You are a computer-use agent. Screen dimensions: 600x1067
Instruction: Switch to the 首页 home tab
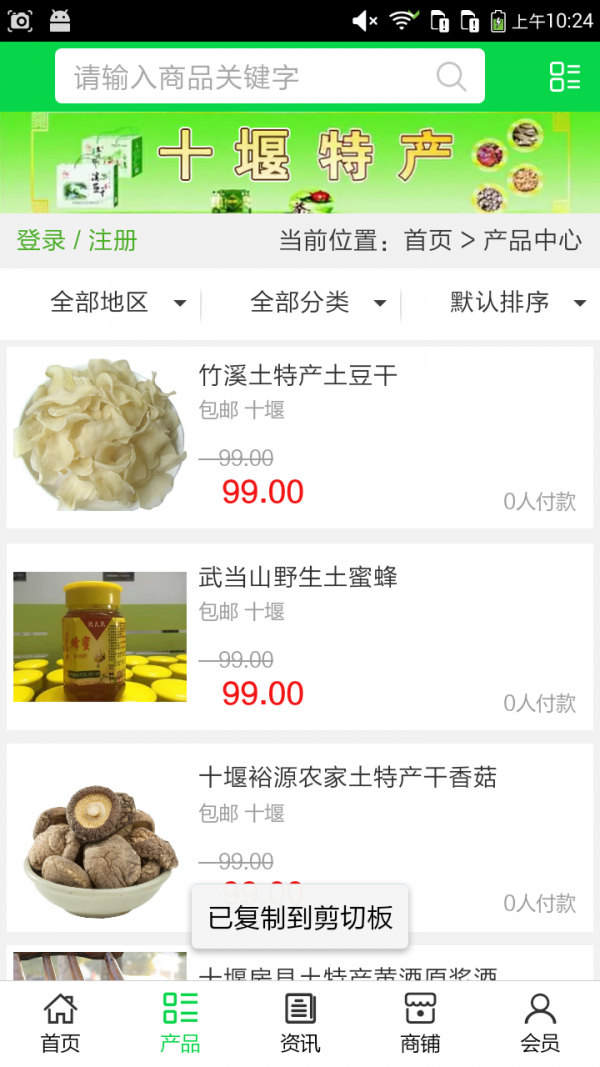[60, 1023]
